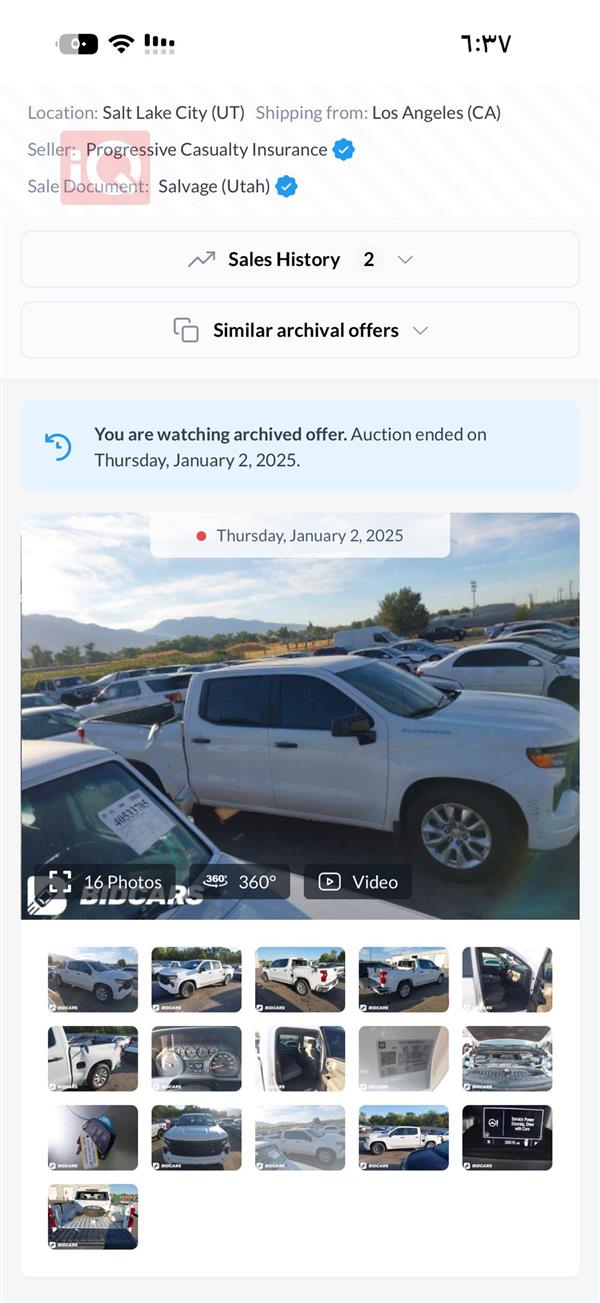The height and width of the screenshot is (1303, 600).
Task: Select the dashboard gauge cluster thumbnail
Action: click(x=196, y=1058)
